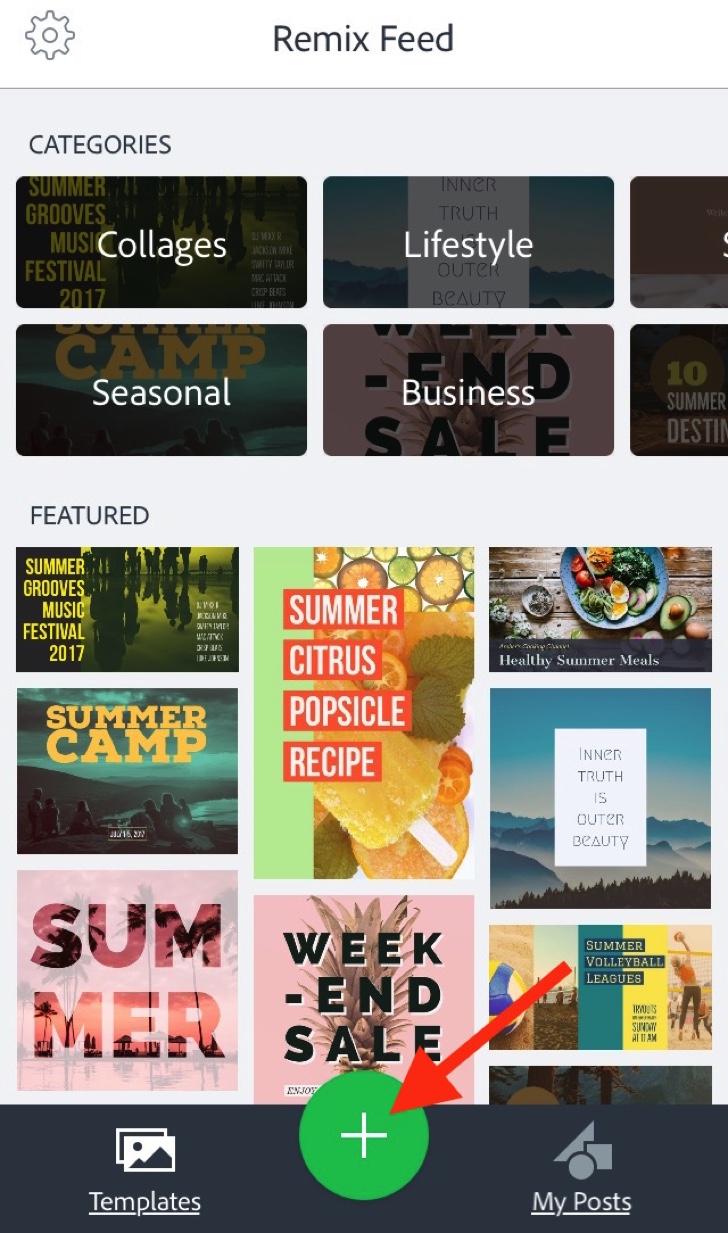
Task: Open the Inner Truth Is Outer Beauty template
Action: (x=600, y=798)
